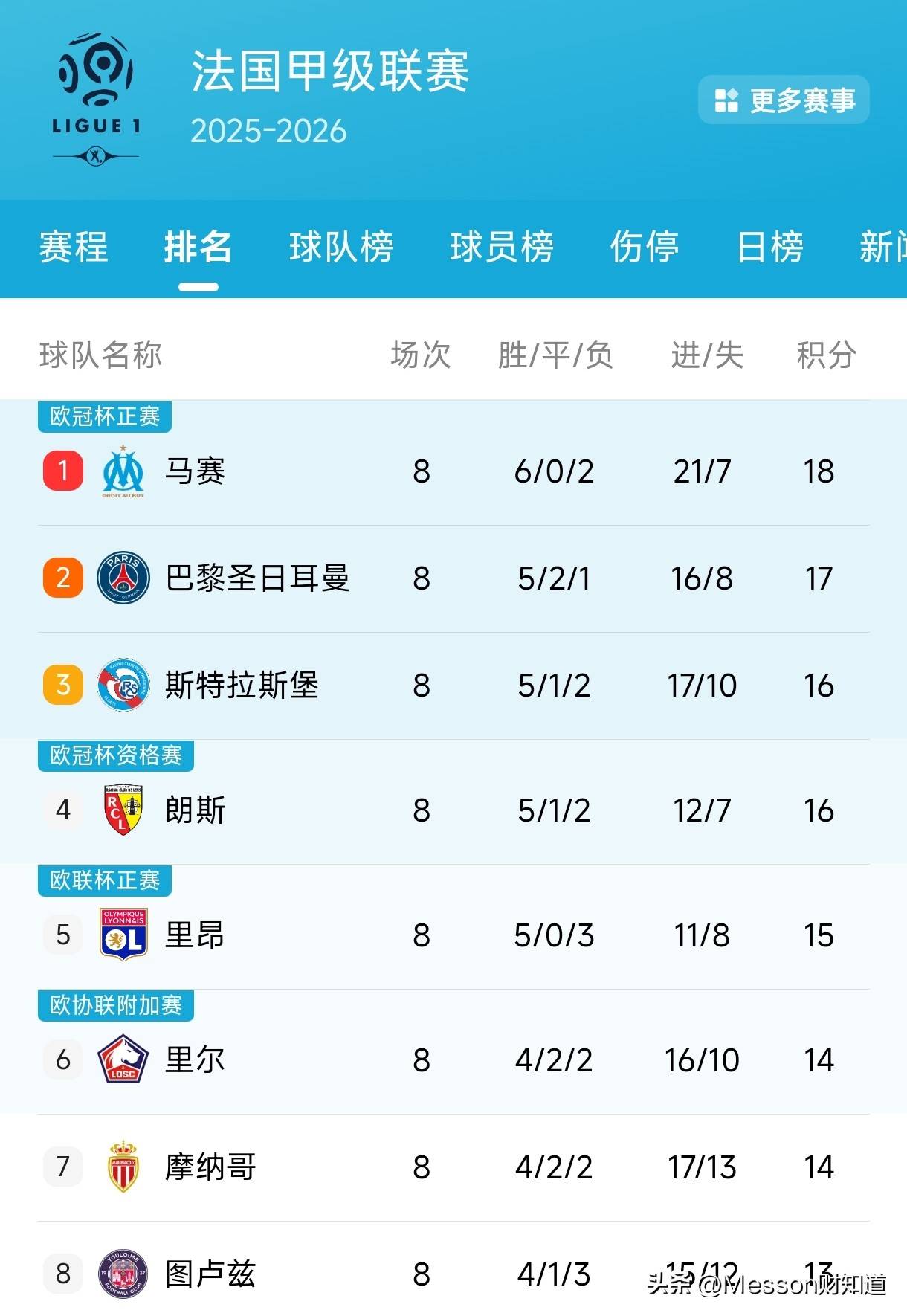Switch to the 日榜 tab
This screenshot has width=907, height=1316.
[x=769, y=247]
